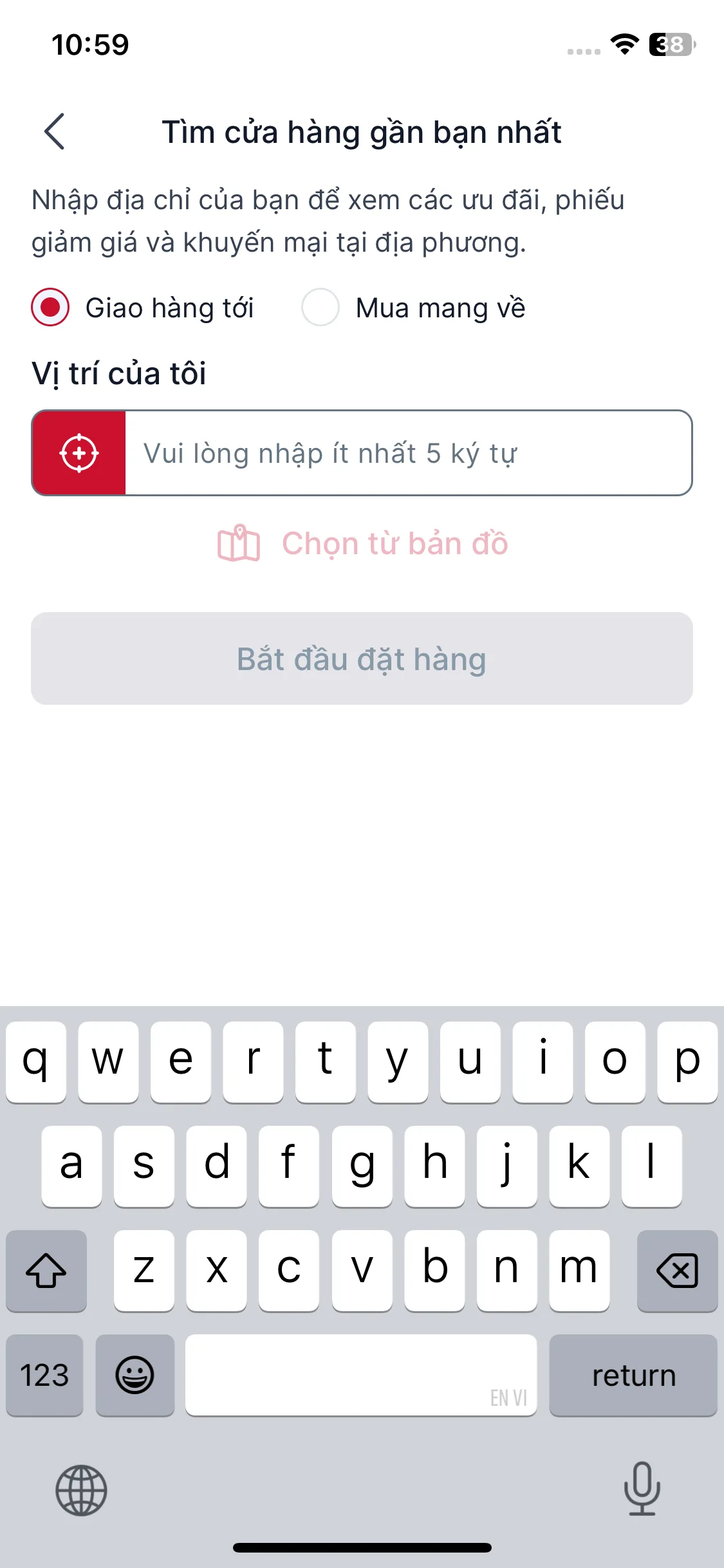The image size is (724, 1568).
Task: Tap the back chevron at the top left
Action: pos(55,131)
